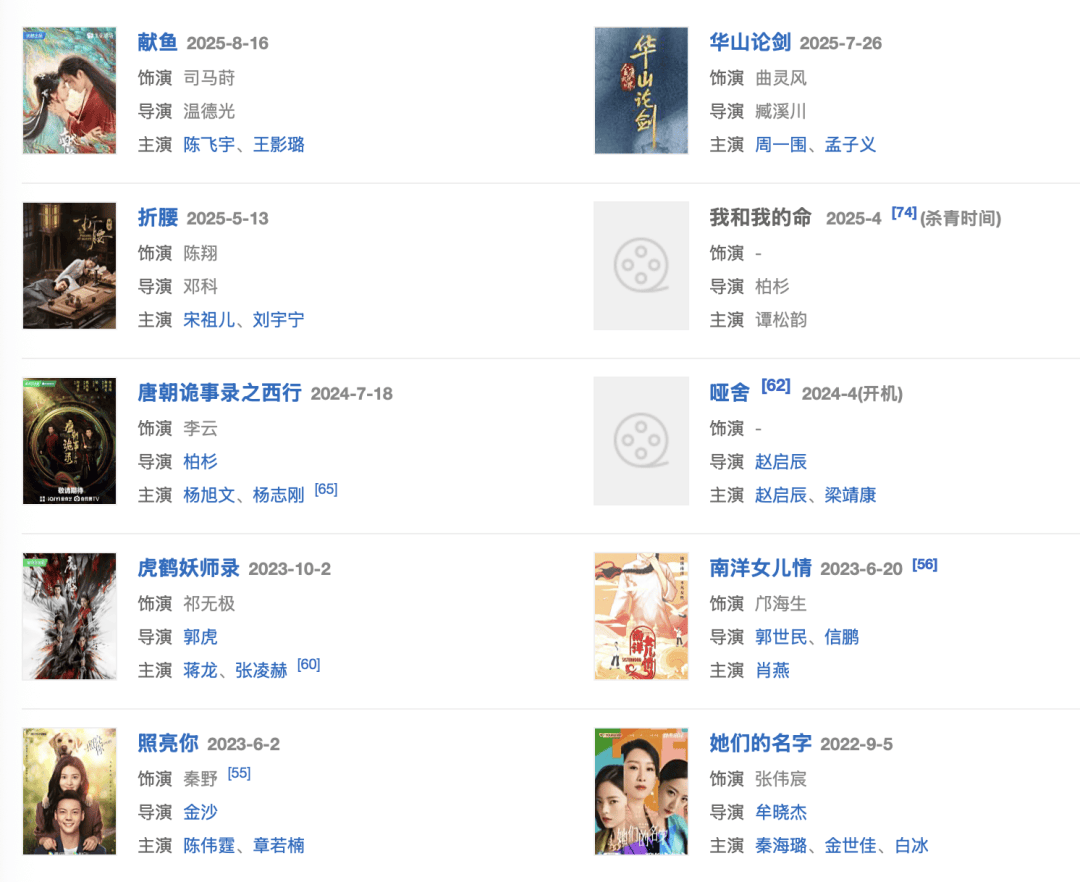Open reference 74 next to 我和我的命

[x=904, y=212]
